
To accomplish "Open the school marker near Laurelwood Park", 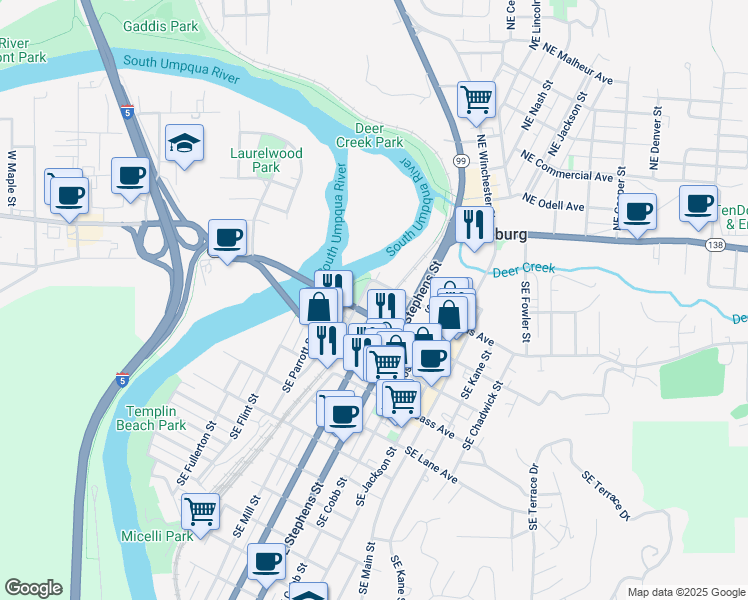I will point(185,143).
